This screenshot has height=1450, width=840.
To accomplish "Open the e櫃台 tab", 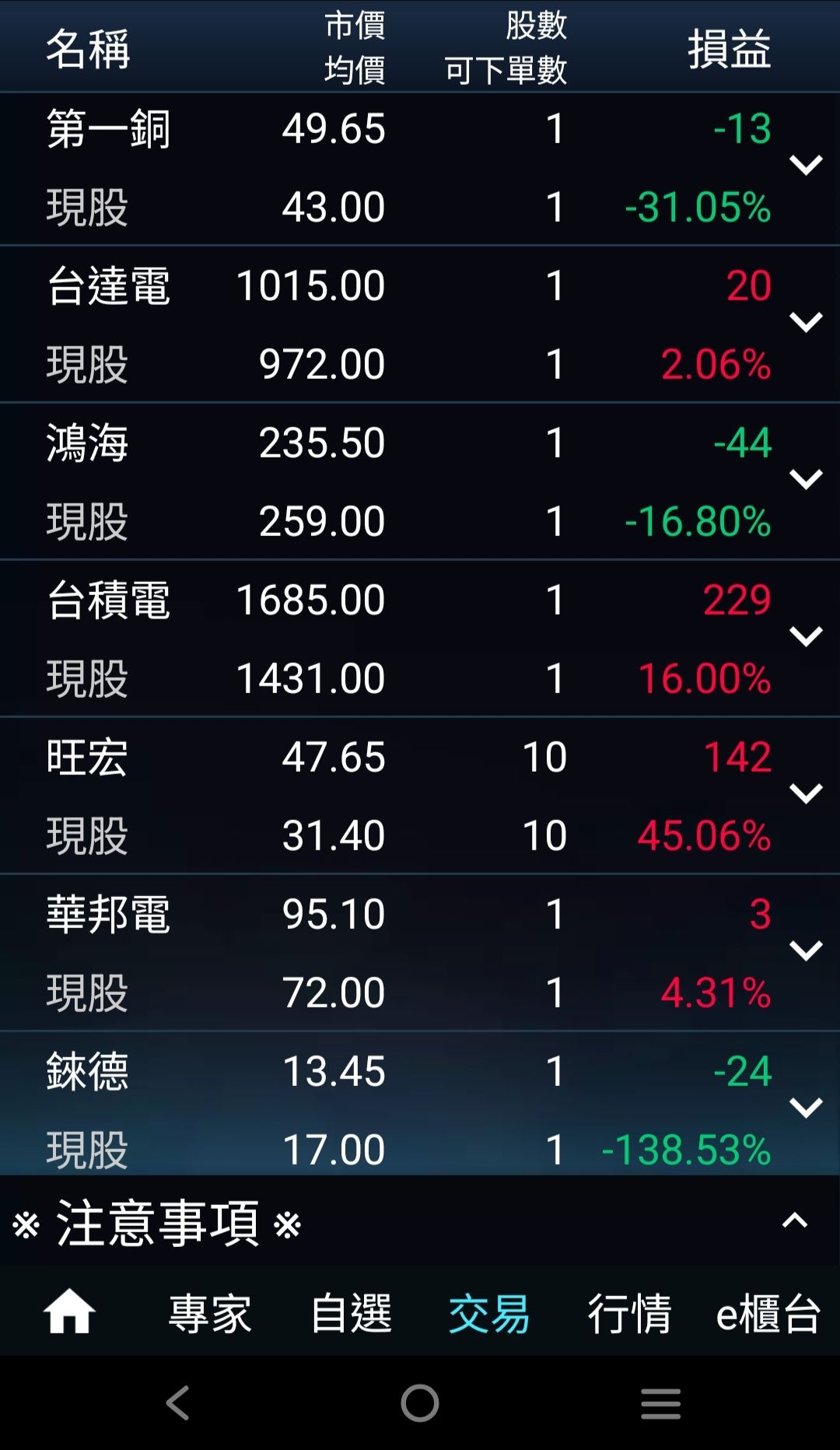I will [768, 1314].
